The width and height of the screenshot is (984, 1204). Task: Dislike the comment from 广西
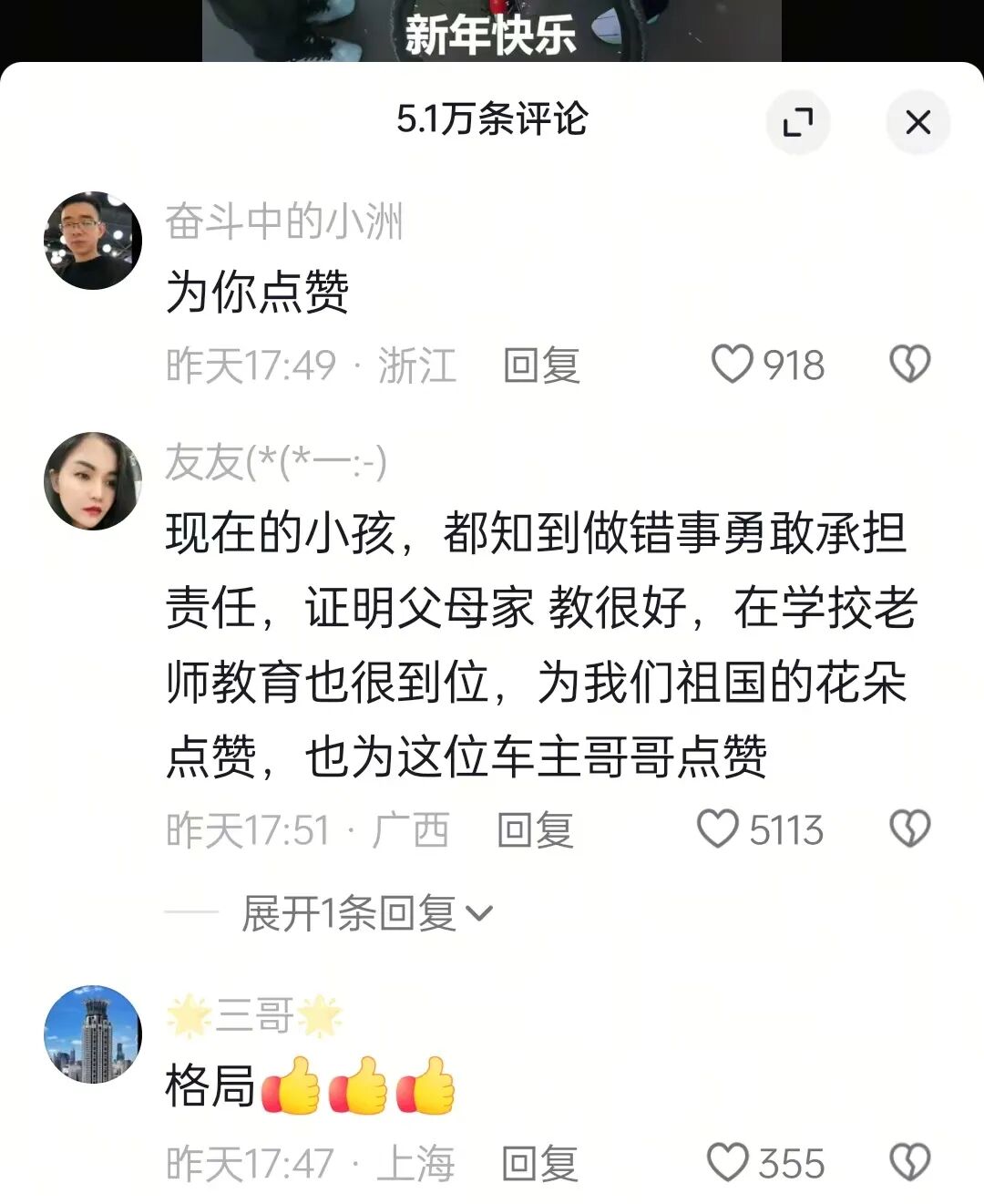909,829
